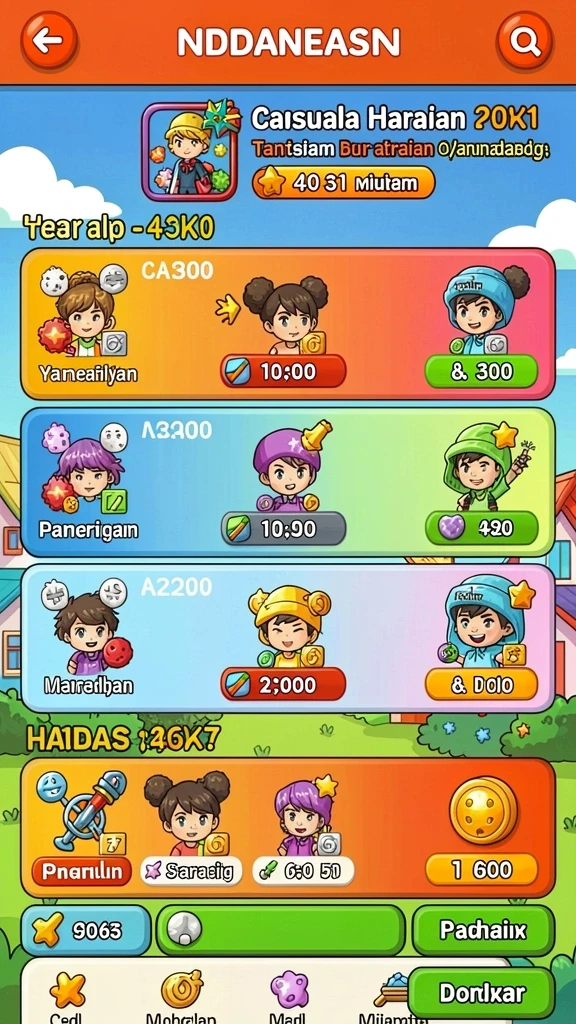Open the 9063 star currency counter
Screen dimensions: 576x1024
click(x=86, y=930)
